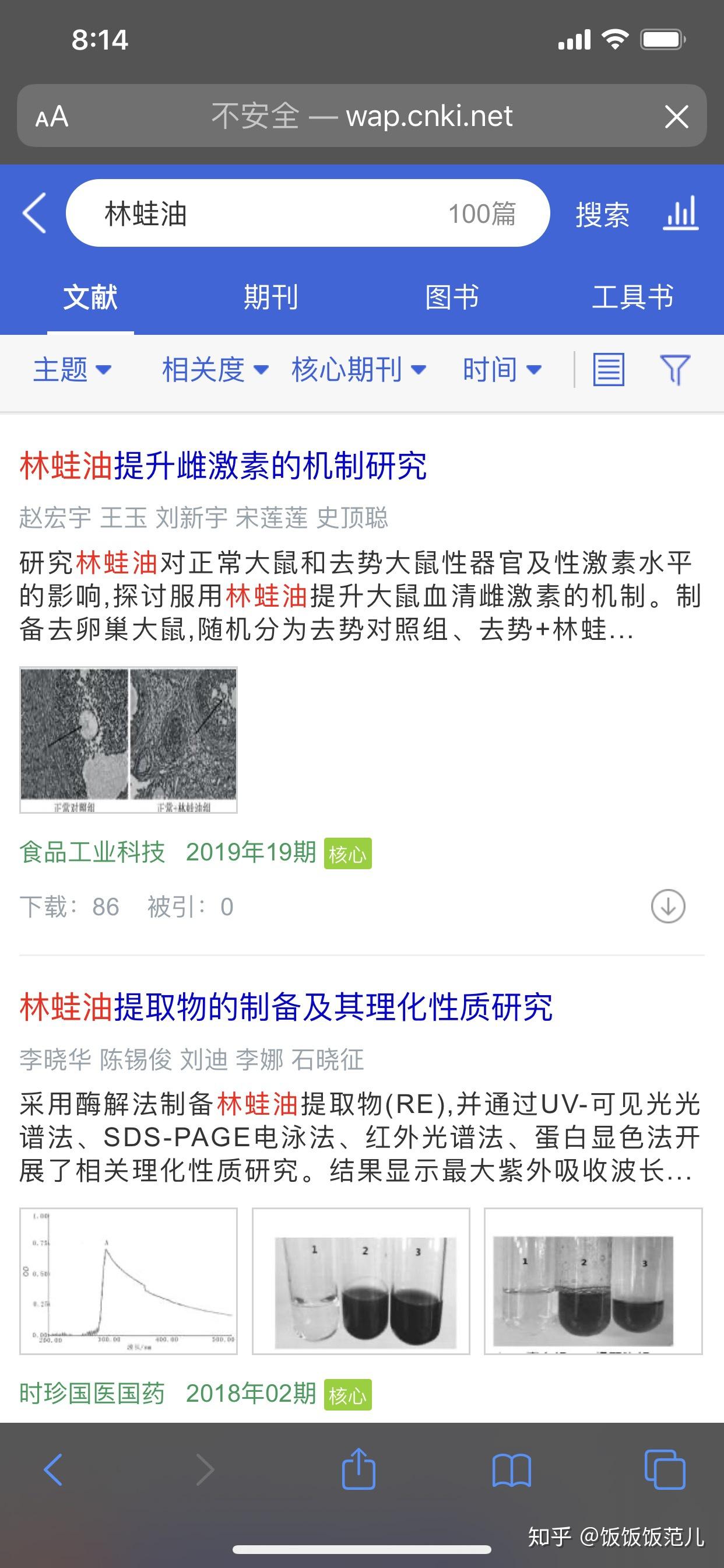The image size is (724, 1568).
Task: Open the Safari share sheet
Action: 359,1470
